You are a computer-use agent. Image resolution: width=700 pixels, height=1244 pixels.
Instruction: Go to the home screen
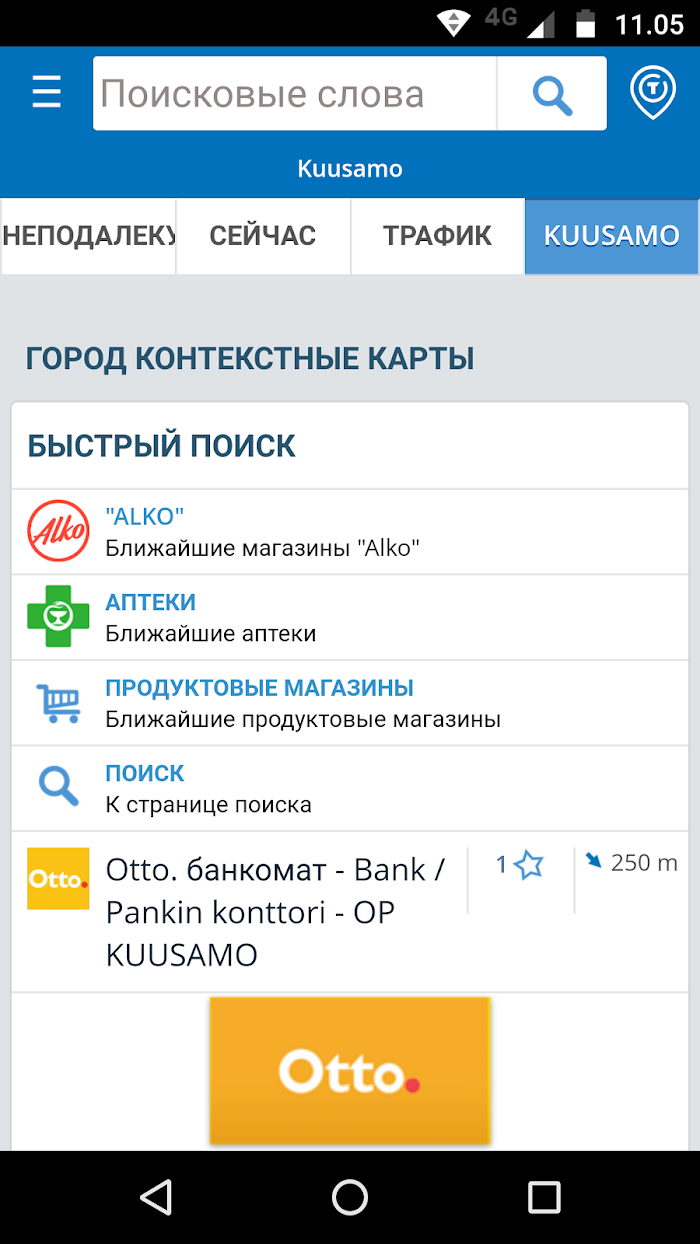click(350, 1197)
